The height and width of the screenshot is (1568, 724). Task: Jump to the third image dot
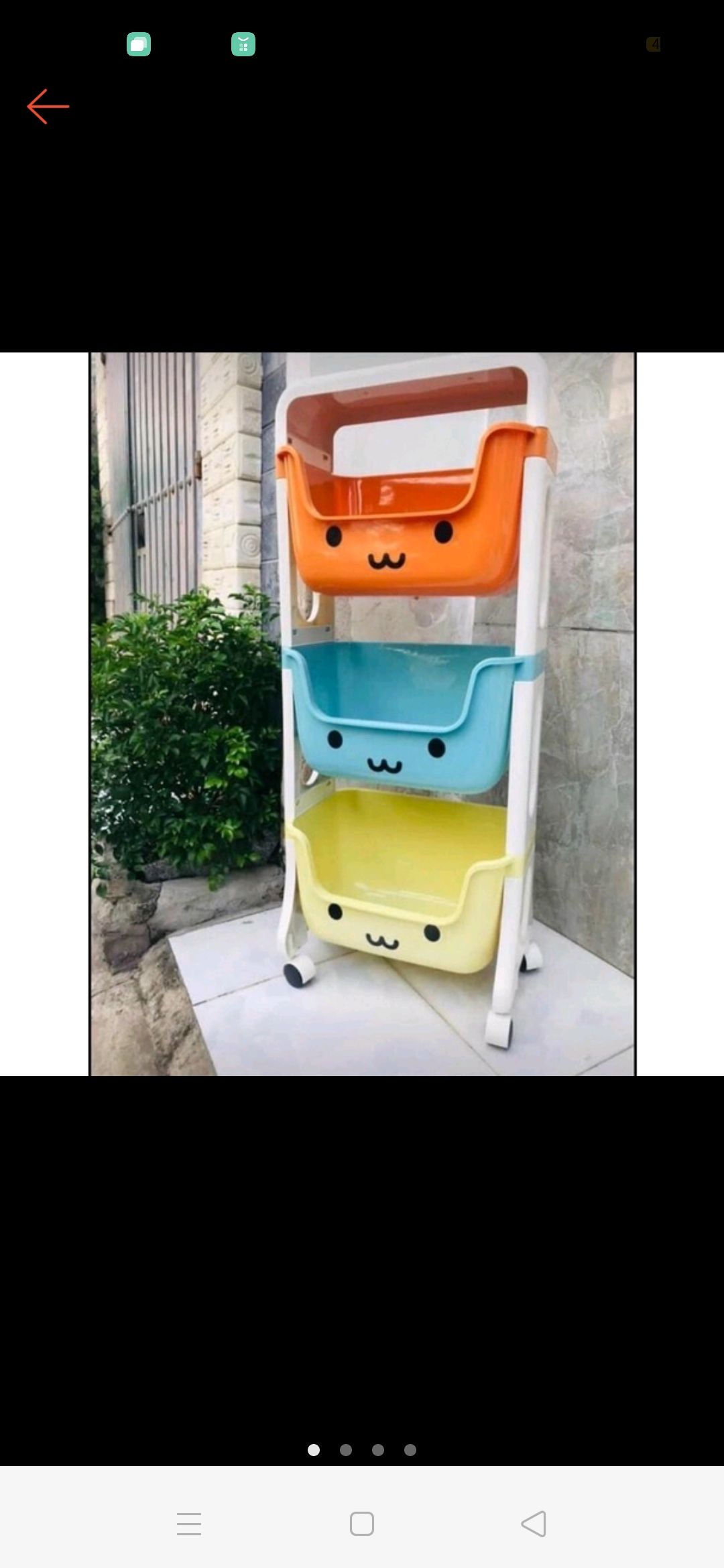coord(378,1450)
